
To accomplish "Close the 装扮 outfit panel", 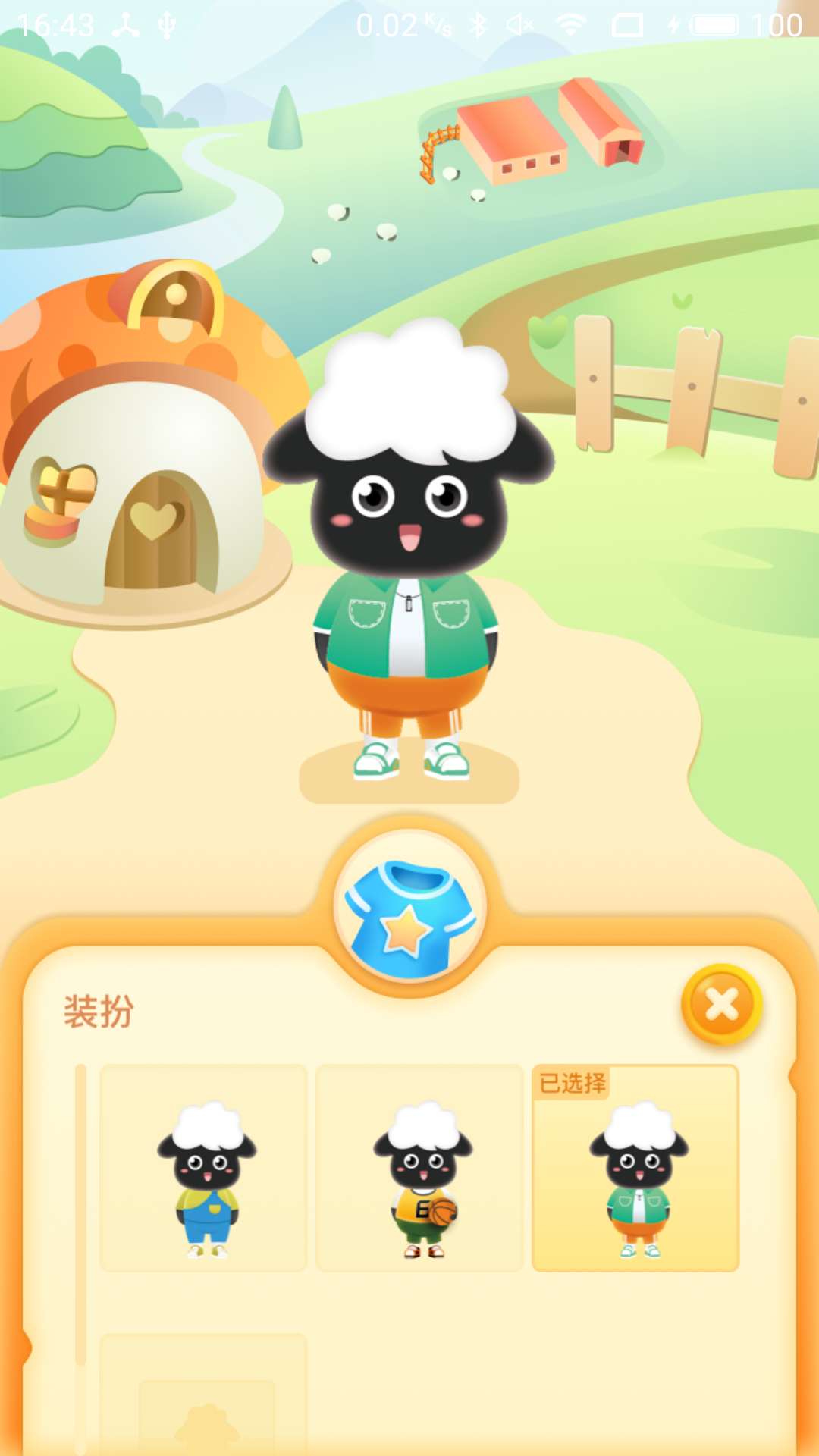I will tap(721, 1005).
